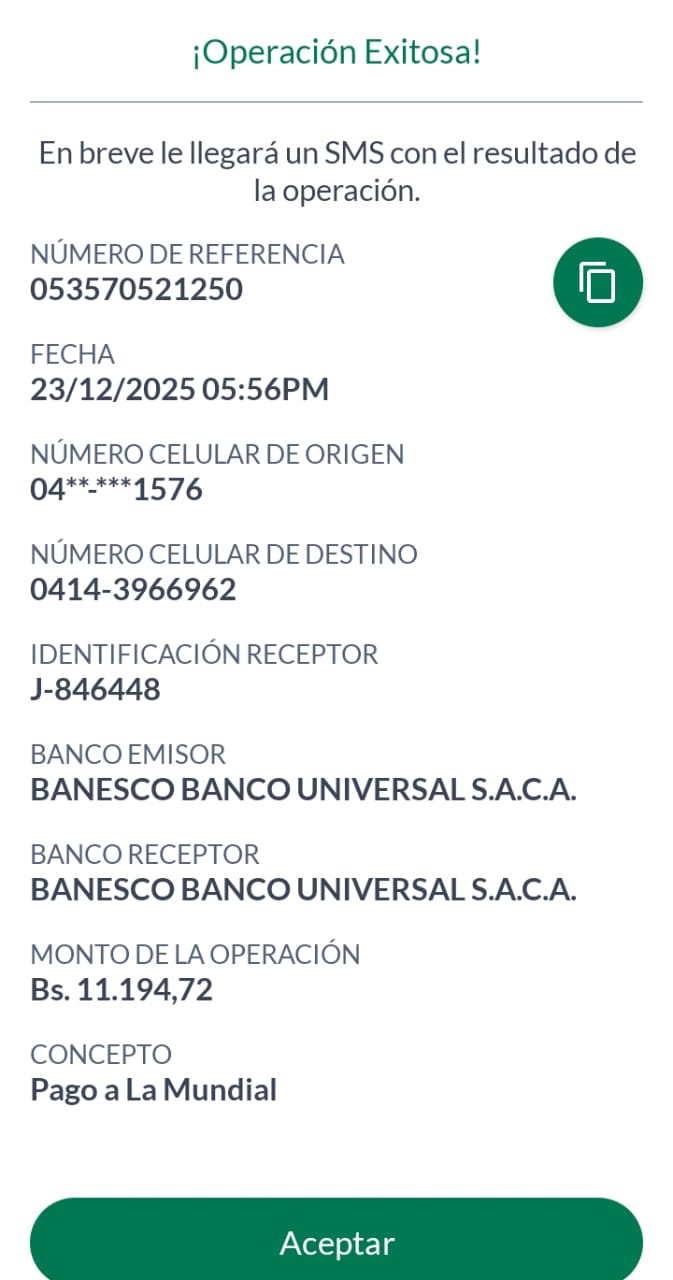Tap the Aceptar button
673x1280 pixels.
[x=336, y=1242]
